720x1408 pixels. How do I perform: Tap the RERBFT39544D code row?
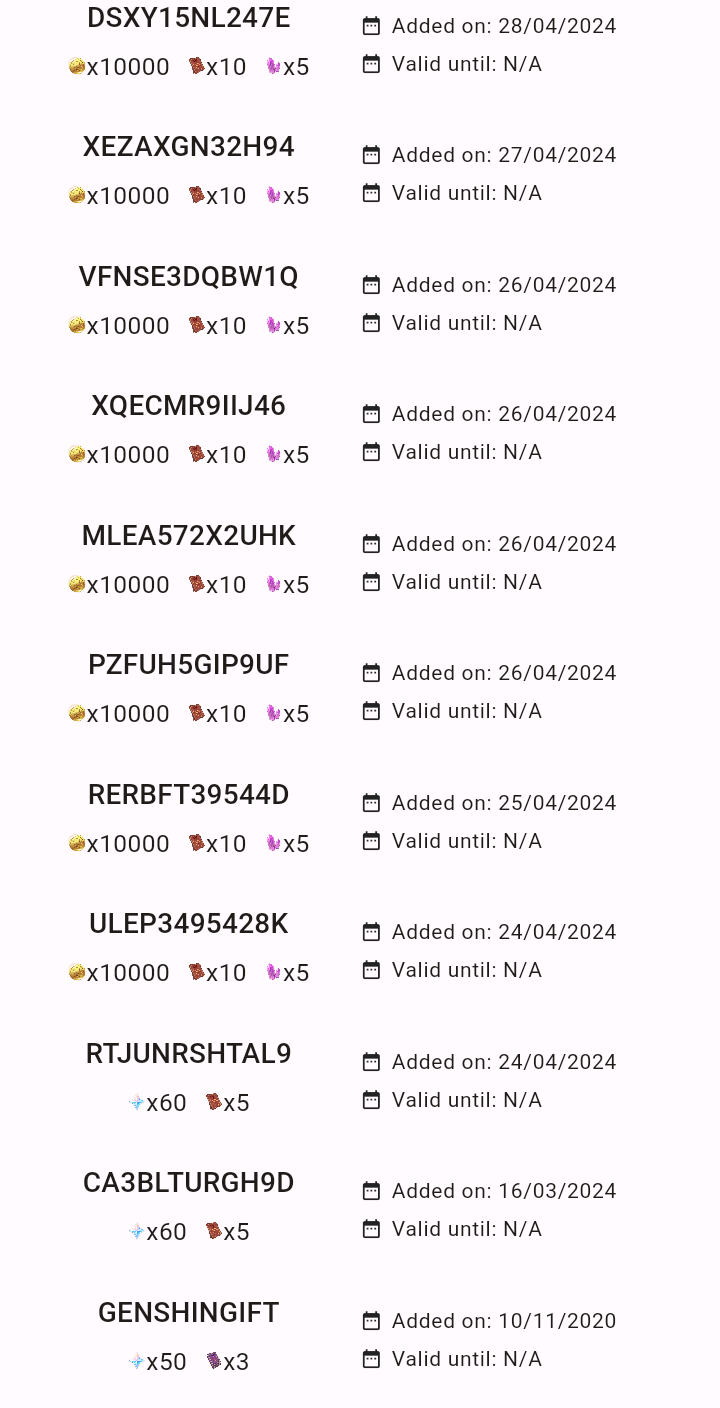(x=189, y=795)
